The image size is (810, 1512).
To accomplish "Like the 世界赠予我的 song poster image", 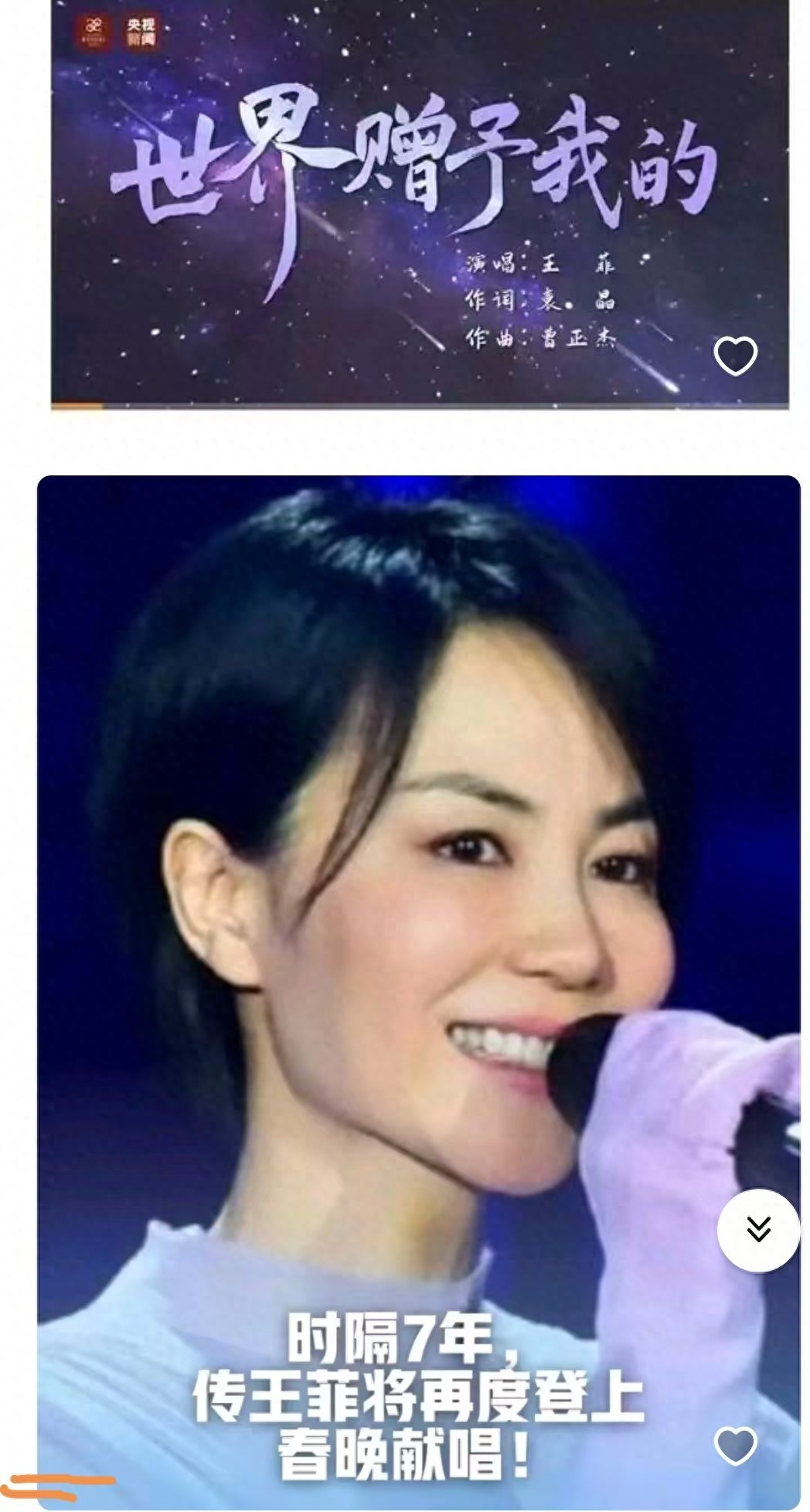I will [735, 356].
